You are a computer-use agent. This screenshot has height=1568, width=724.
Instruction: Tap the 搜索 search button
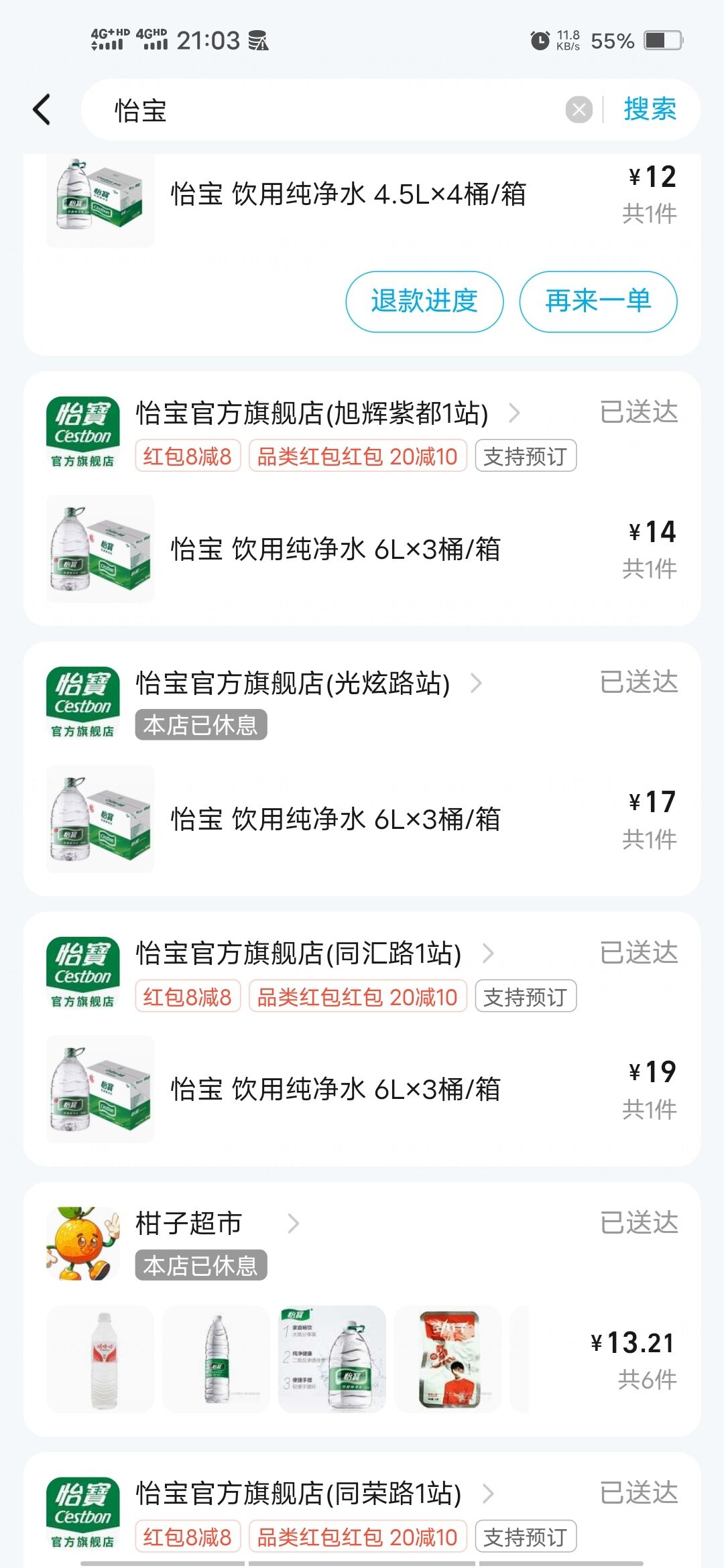(650, 110)
